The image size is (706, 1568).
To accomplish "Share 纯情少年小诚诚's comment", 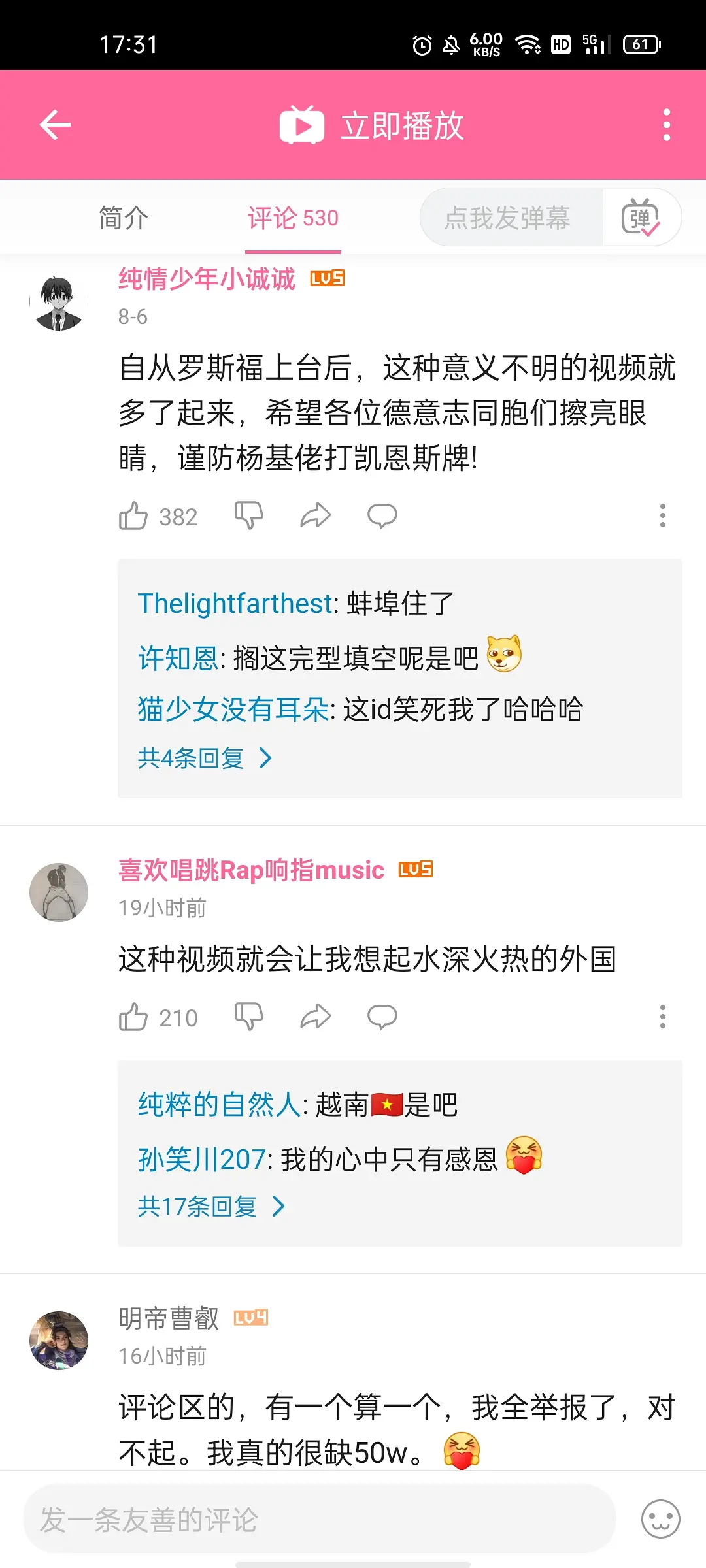I will 316,516.
